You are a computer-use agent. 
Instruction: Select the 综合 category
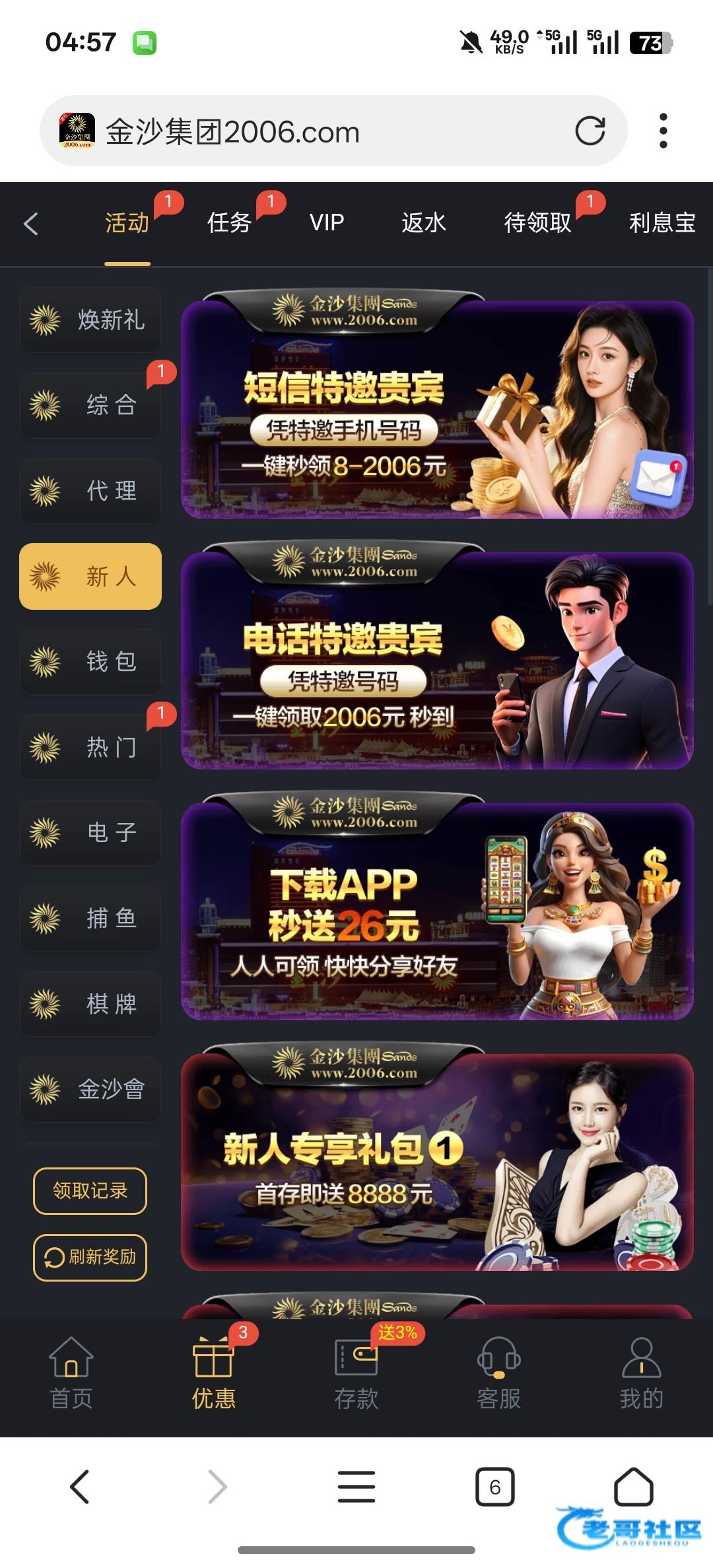(x=90, y=405)
